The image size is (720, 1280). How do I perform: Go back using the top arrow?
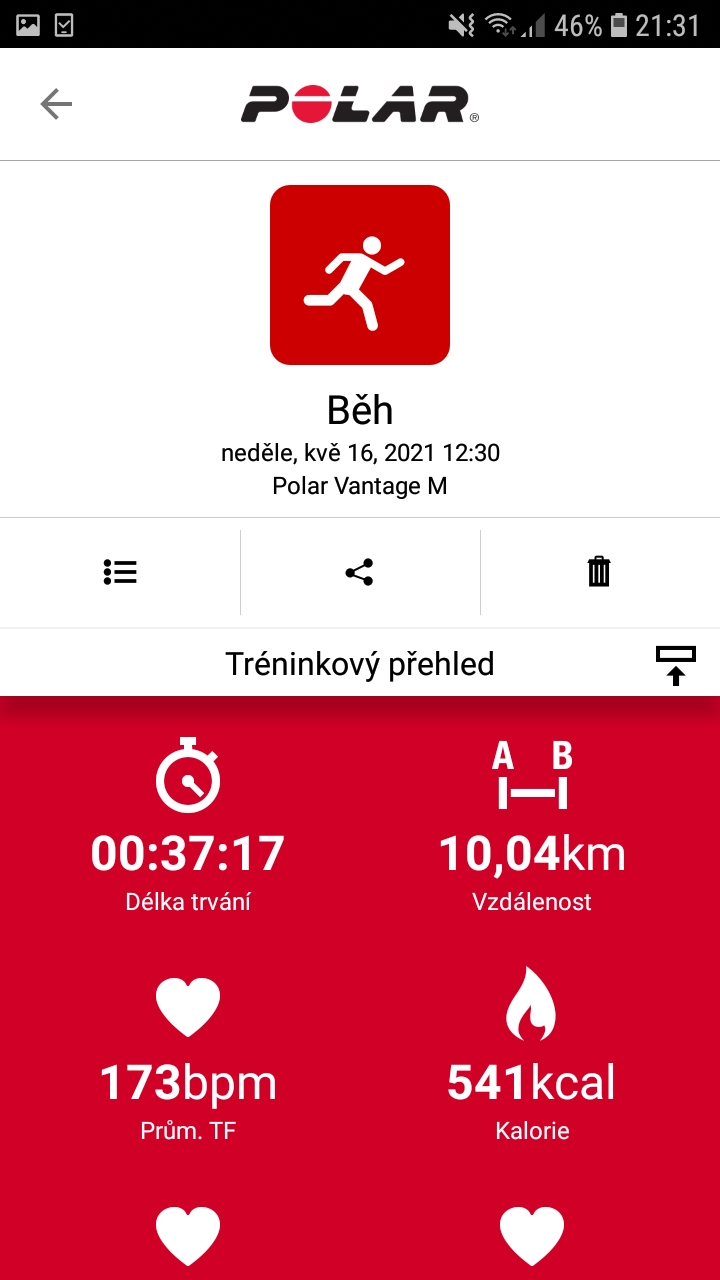tap(56, 104)
